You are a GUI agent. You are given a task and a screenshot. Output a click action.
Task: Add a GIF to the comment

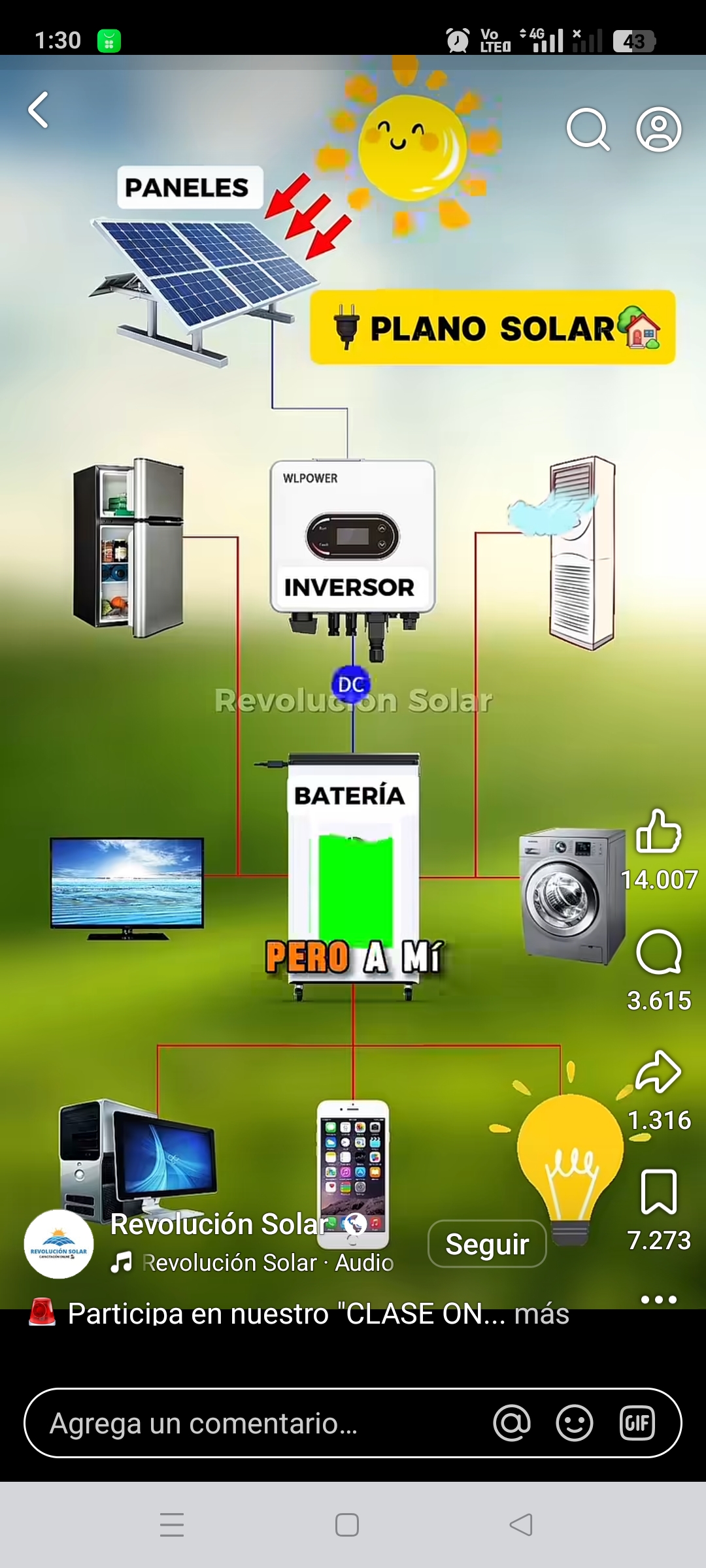(637, 1423)
